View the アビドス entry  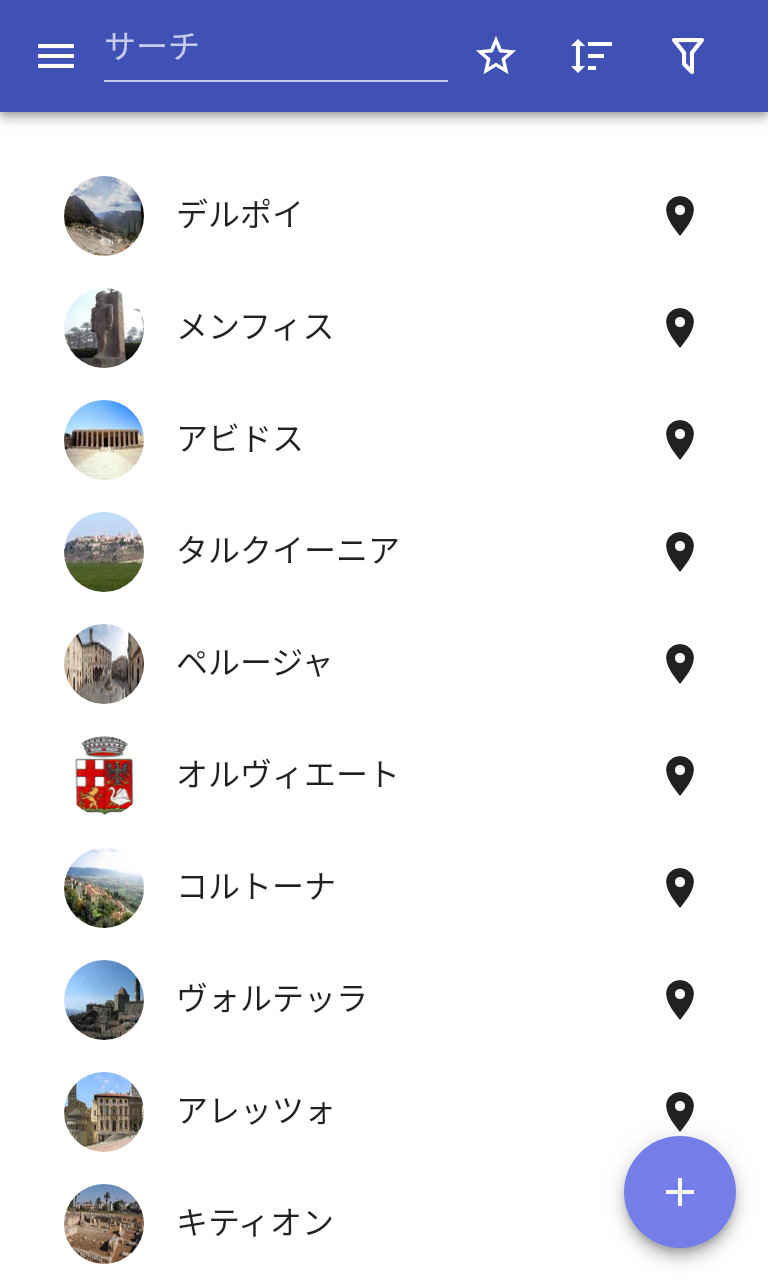(x=240, y=439)
